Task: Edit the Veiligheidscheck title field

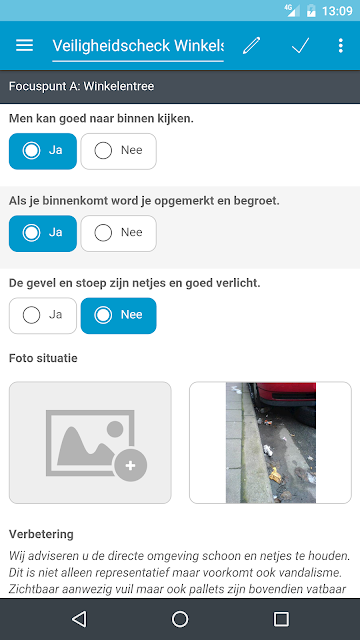Action: pyautogui.click(x=138, y=46)
